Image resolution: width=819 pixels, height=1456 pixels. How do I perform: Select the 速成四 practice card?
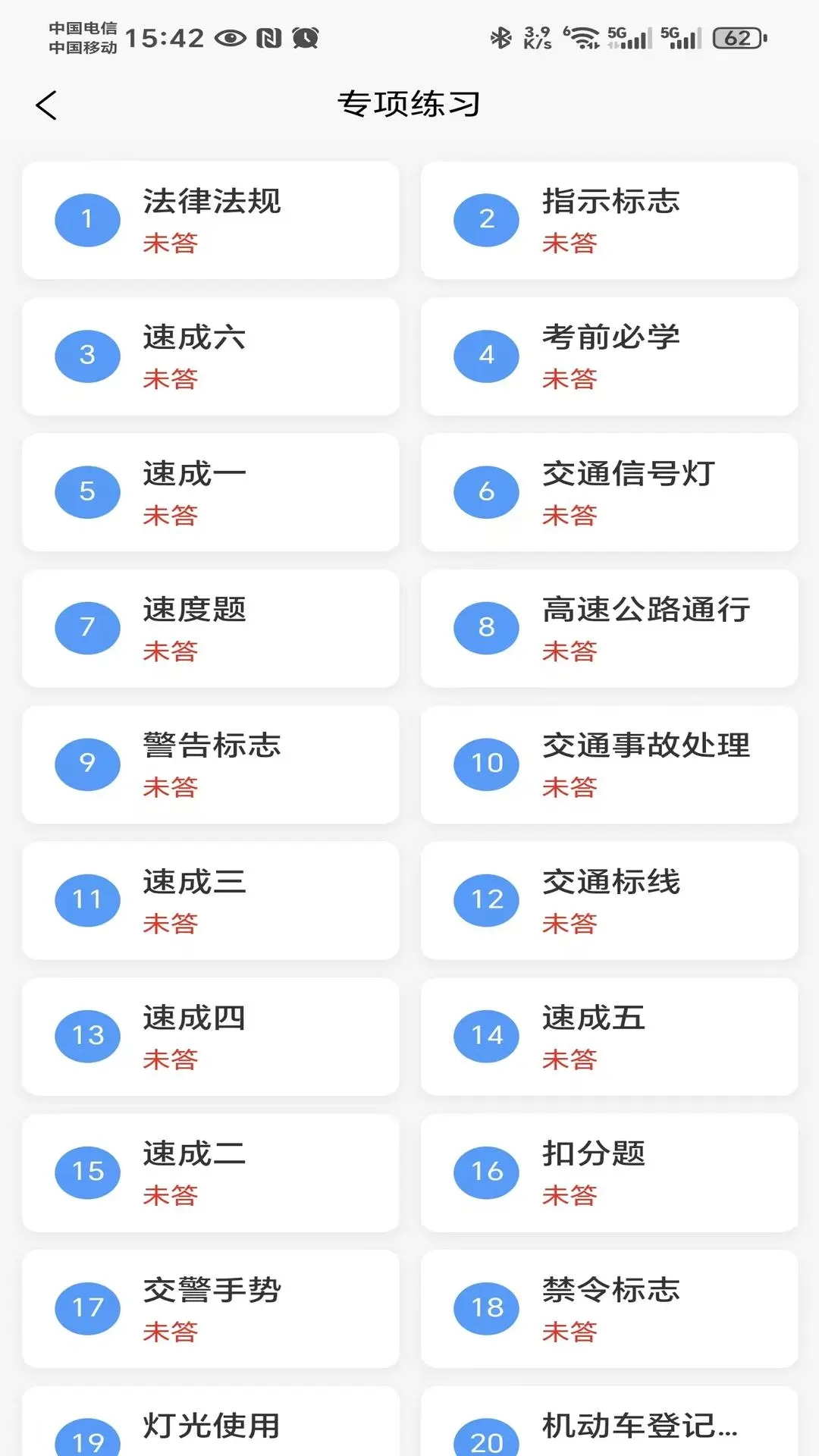pyautogui.click(x=211, y=1037)
